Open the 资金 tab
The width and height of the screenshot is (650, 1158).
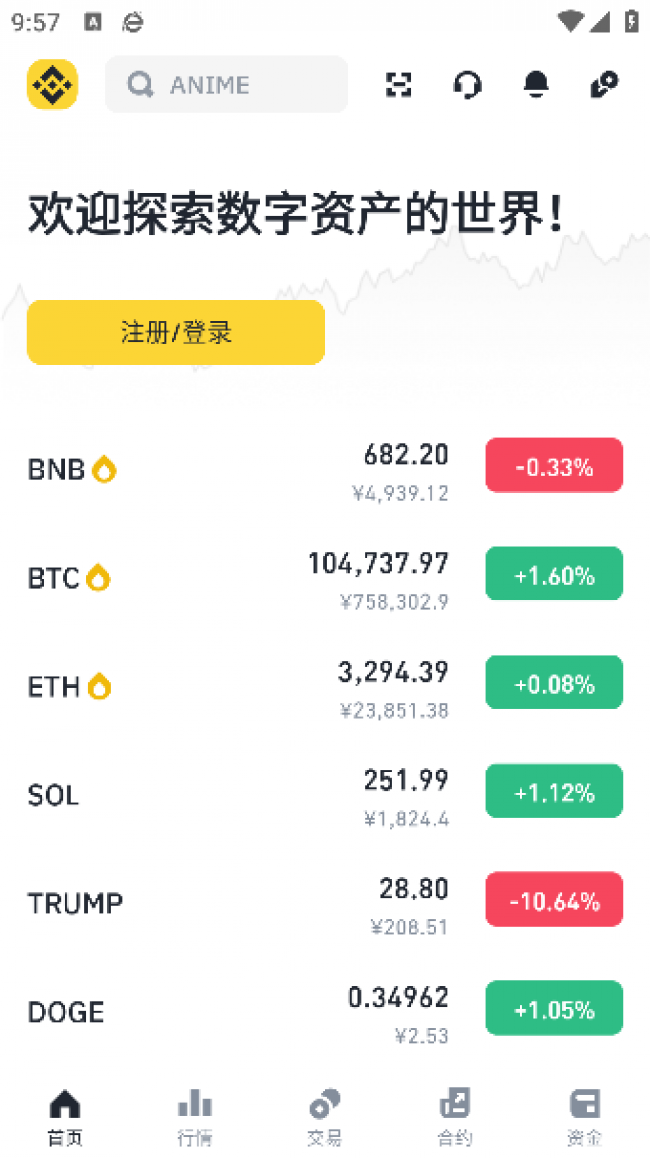point(585,1117)
